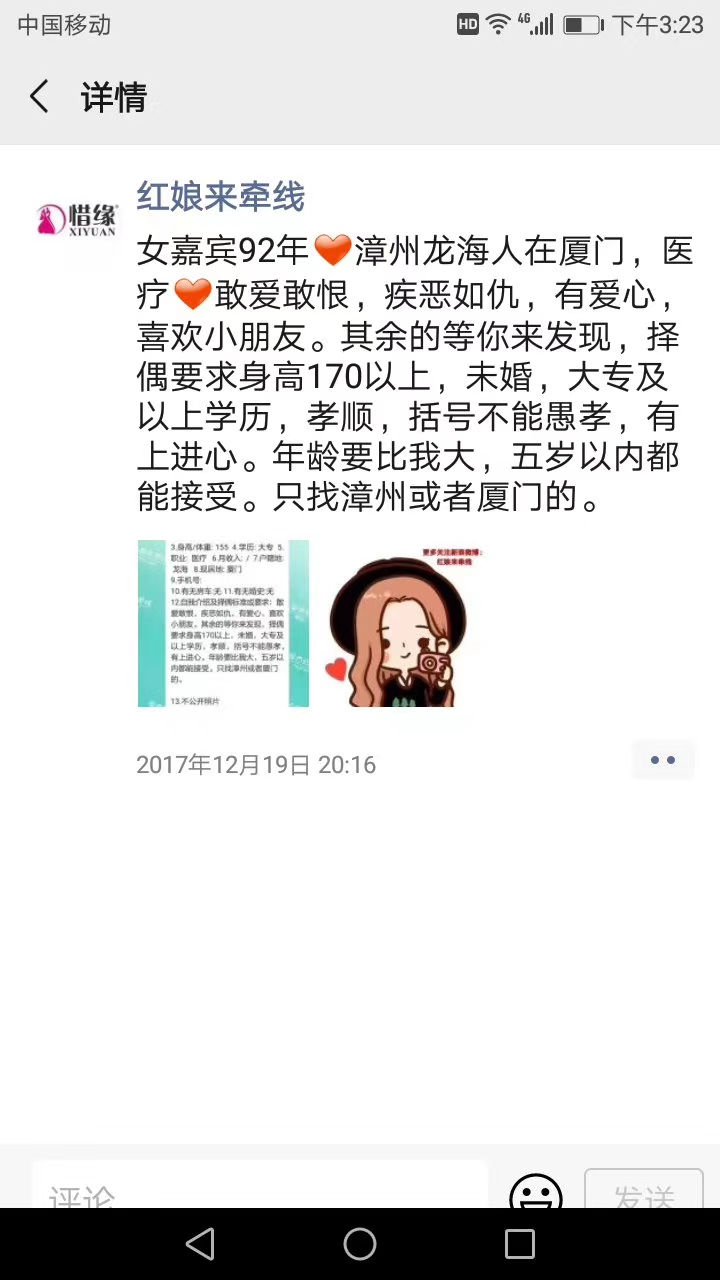720x1280 pixels.
Task: Go back from the 详情 page
Action: click(40, 97)
